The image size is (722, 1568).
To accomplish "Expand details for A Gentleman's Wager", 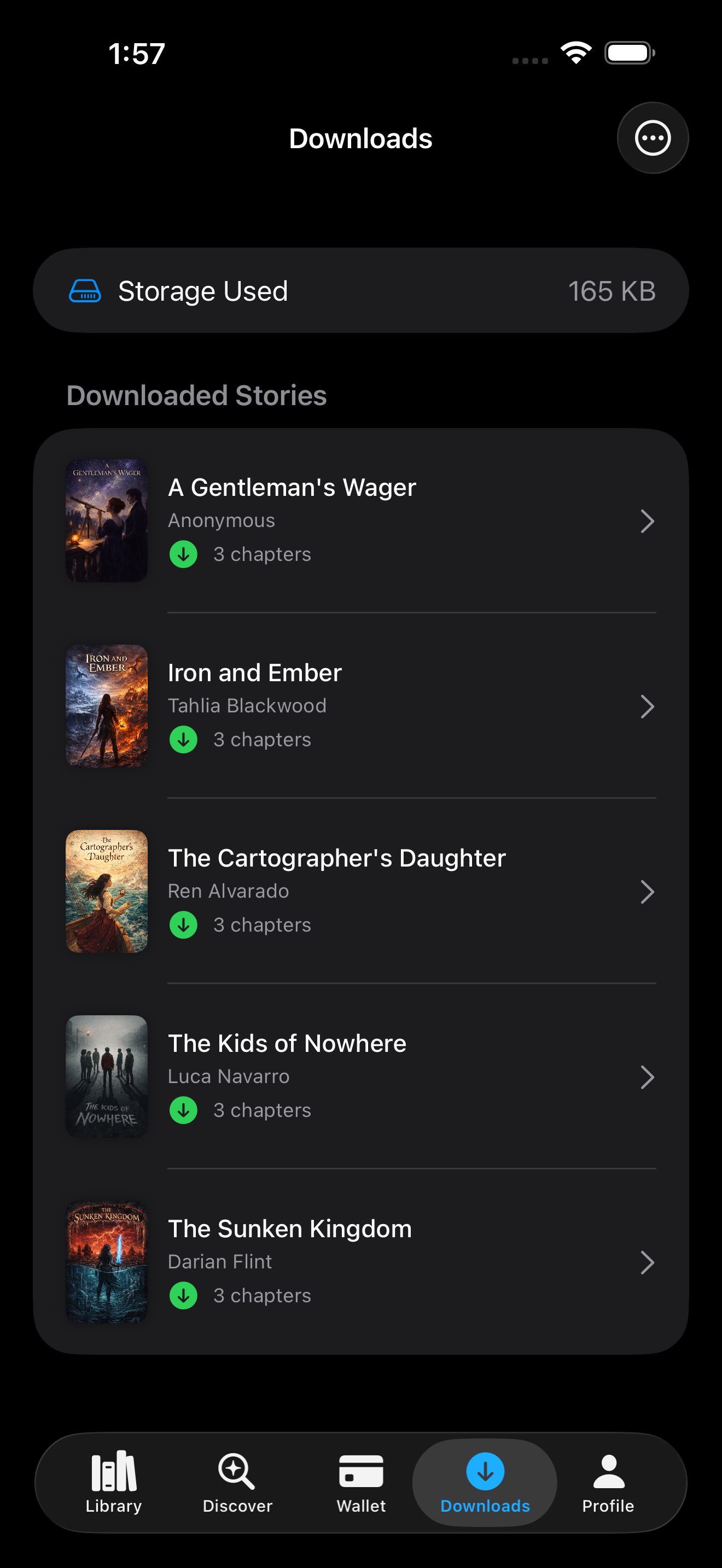I will (x=647, y=521).
